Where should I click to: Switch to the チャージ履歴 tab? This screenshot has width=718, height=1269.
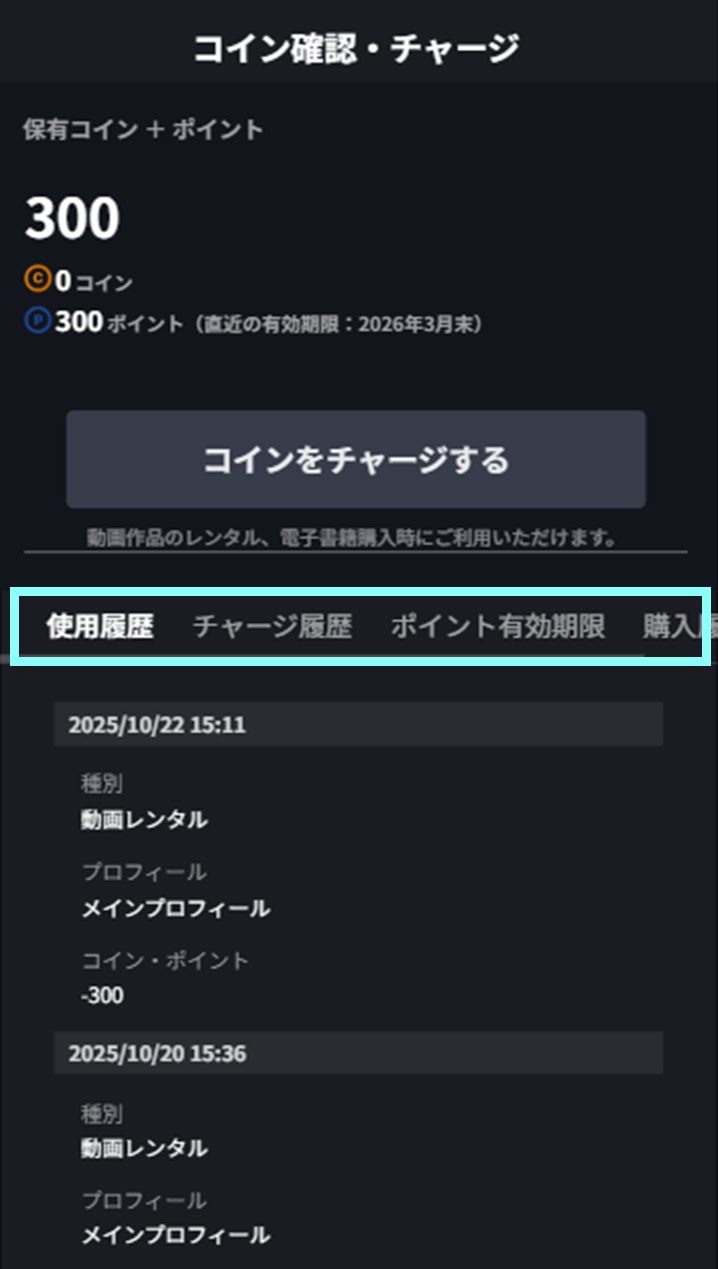pyautogui.click(x=272, y=627)
